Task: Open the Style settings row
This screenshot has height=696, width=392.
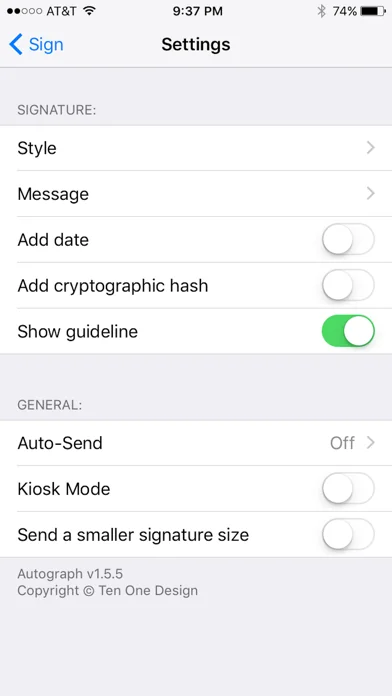Action: pos(196,148)
